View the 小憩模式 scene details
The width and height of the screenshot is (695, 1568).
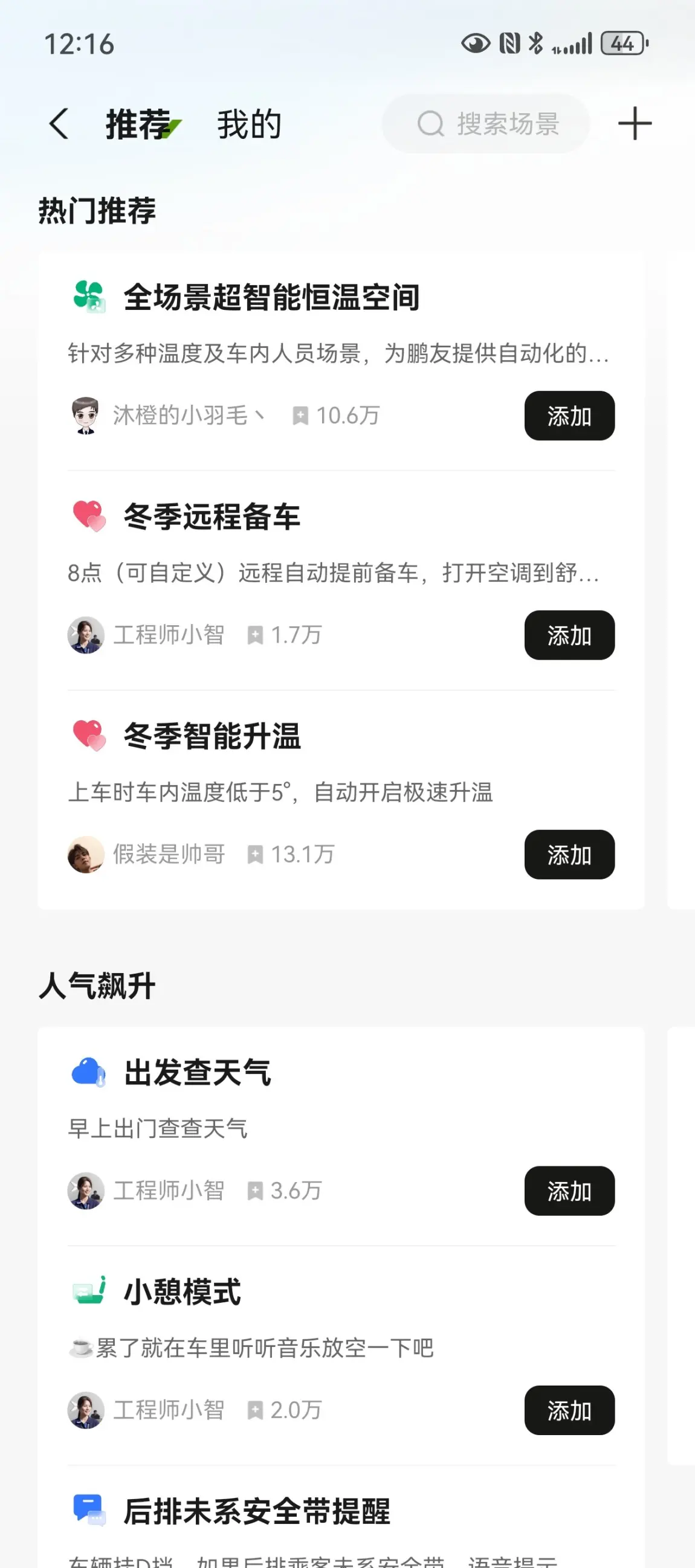pos(183,1291)
